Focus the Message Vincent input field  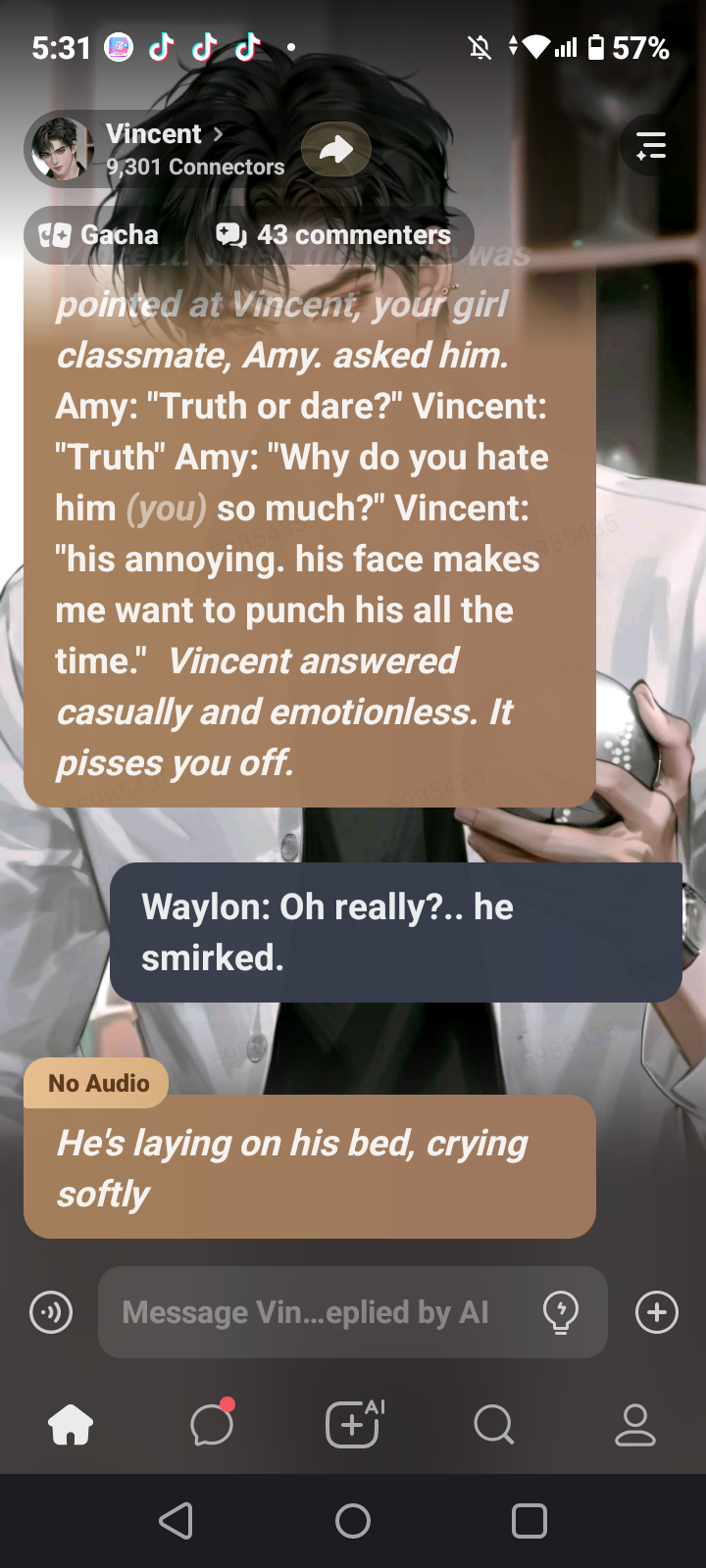click(304, 1312)
